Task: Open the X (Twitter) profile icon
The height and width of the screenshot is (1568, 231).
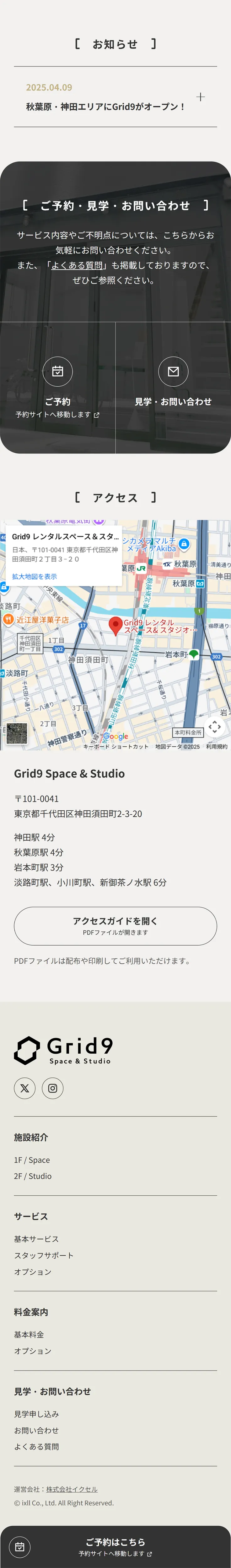Action: (x=24, y=1088)
